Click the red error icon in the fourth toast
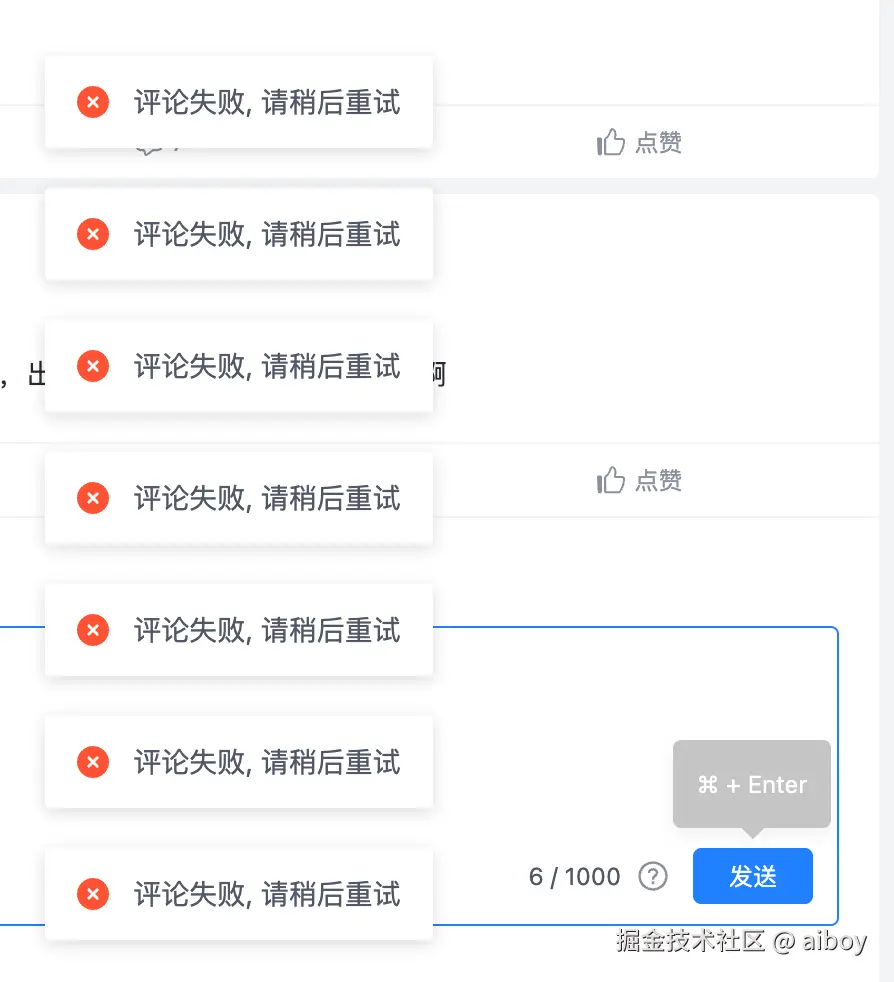The width and height of the screenshot is (894, 982). [x=92, y=498]
